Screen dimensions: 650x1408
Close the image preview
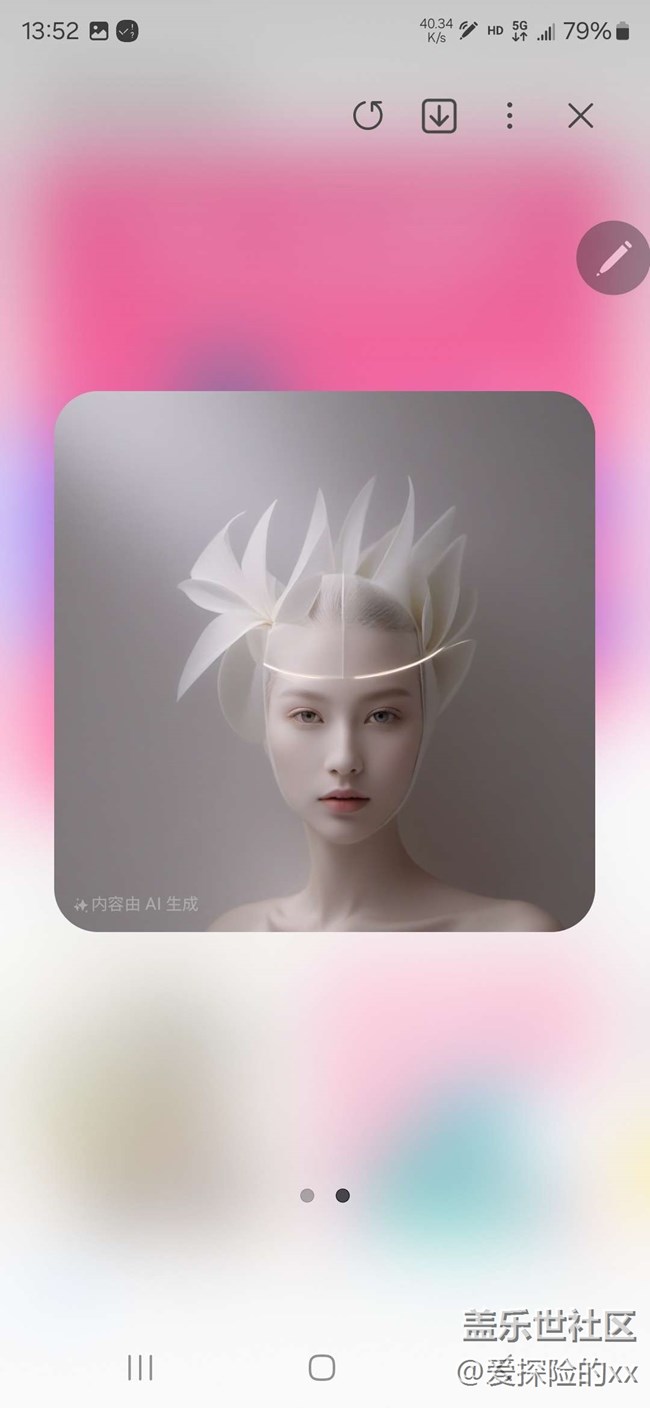click(x=581, y=116)
